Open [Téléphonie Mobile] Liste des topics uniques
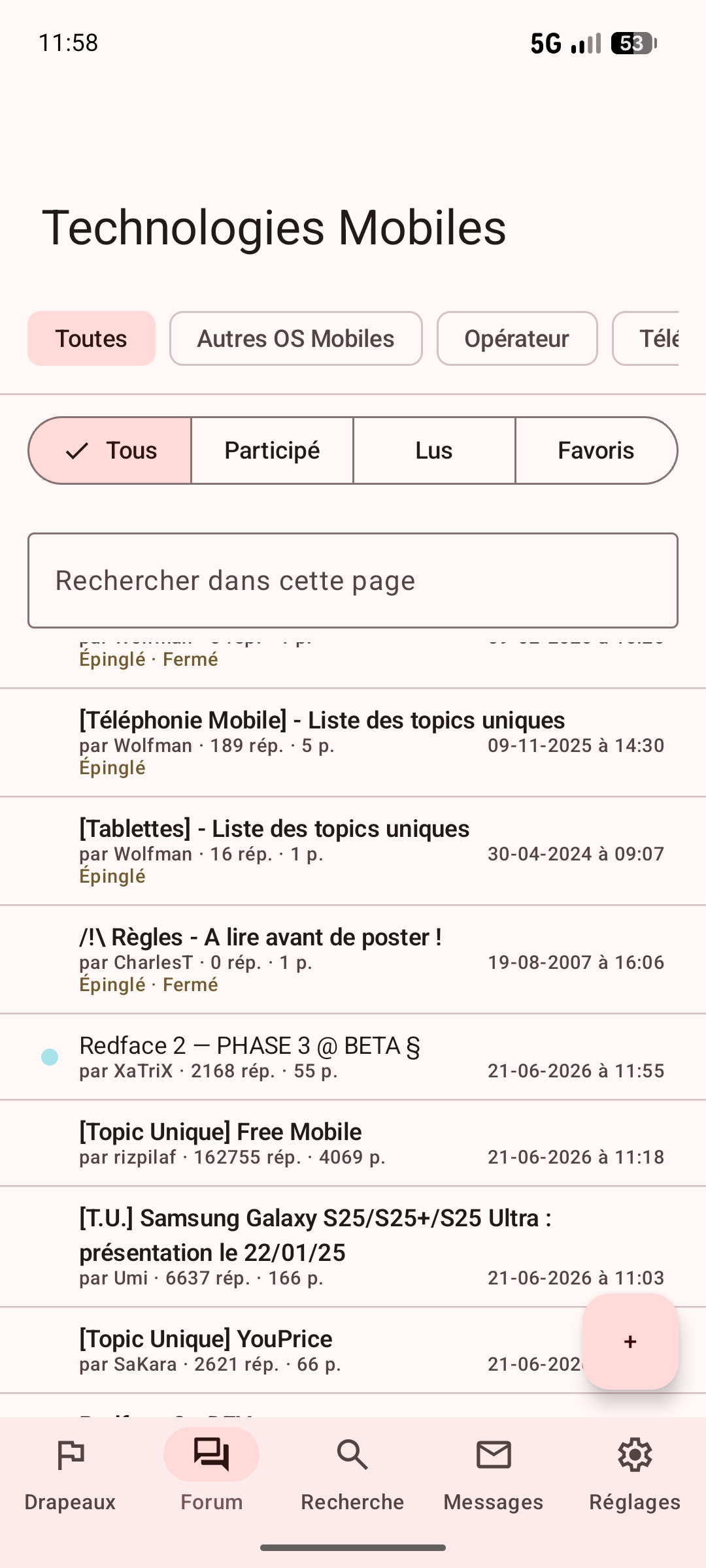 (353, 743)
